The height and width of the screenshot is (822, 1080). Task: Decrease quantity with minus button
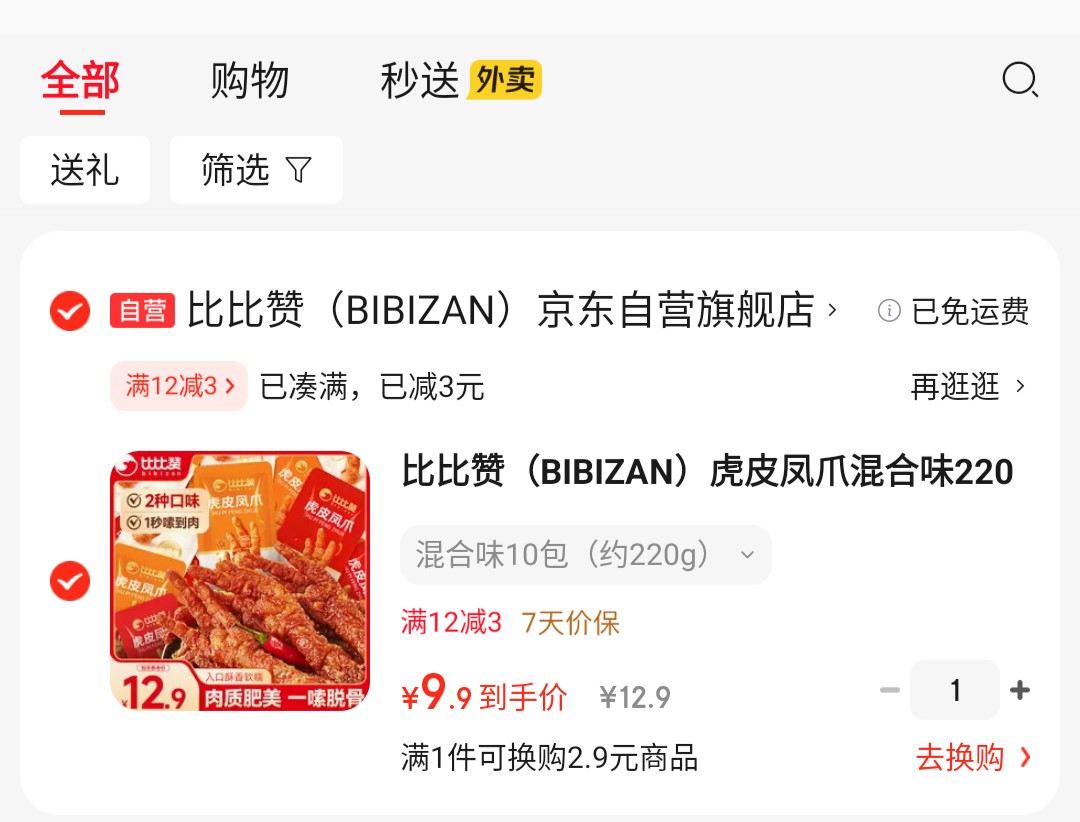(x=889, y=690)
